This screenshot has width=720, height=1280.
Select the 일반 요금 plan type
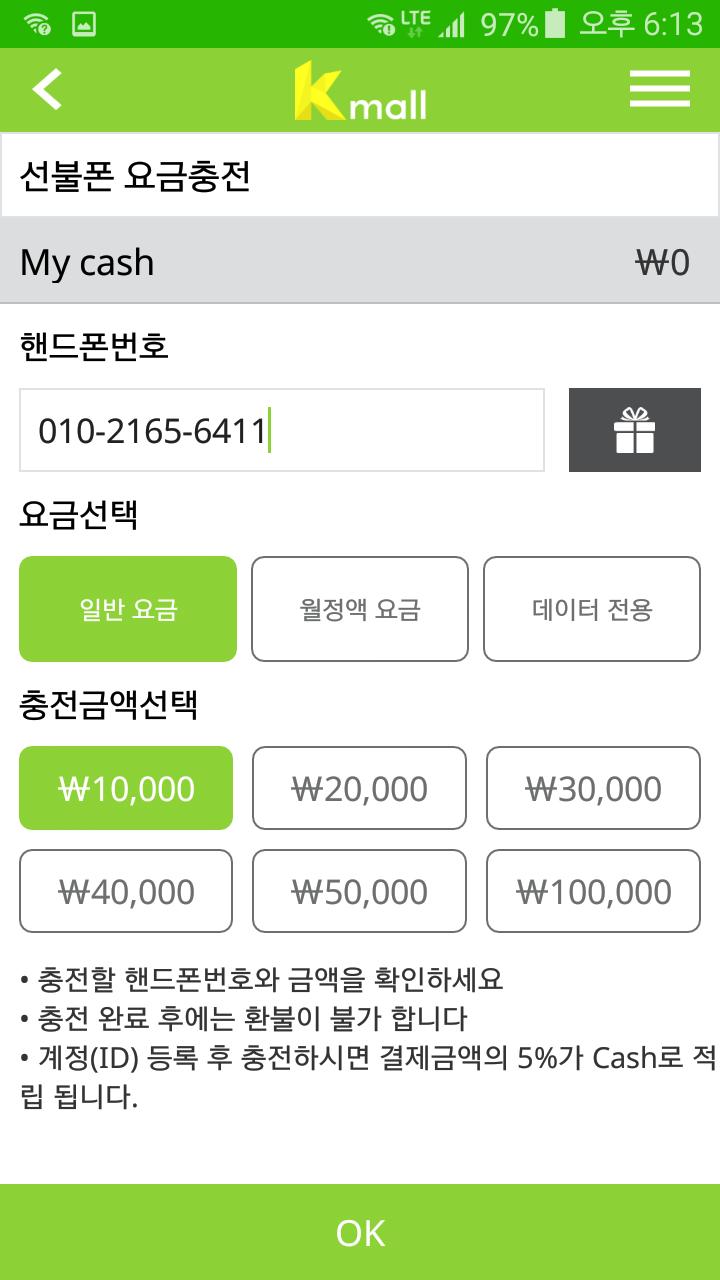(128, 609)
